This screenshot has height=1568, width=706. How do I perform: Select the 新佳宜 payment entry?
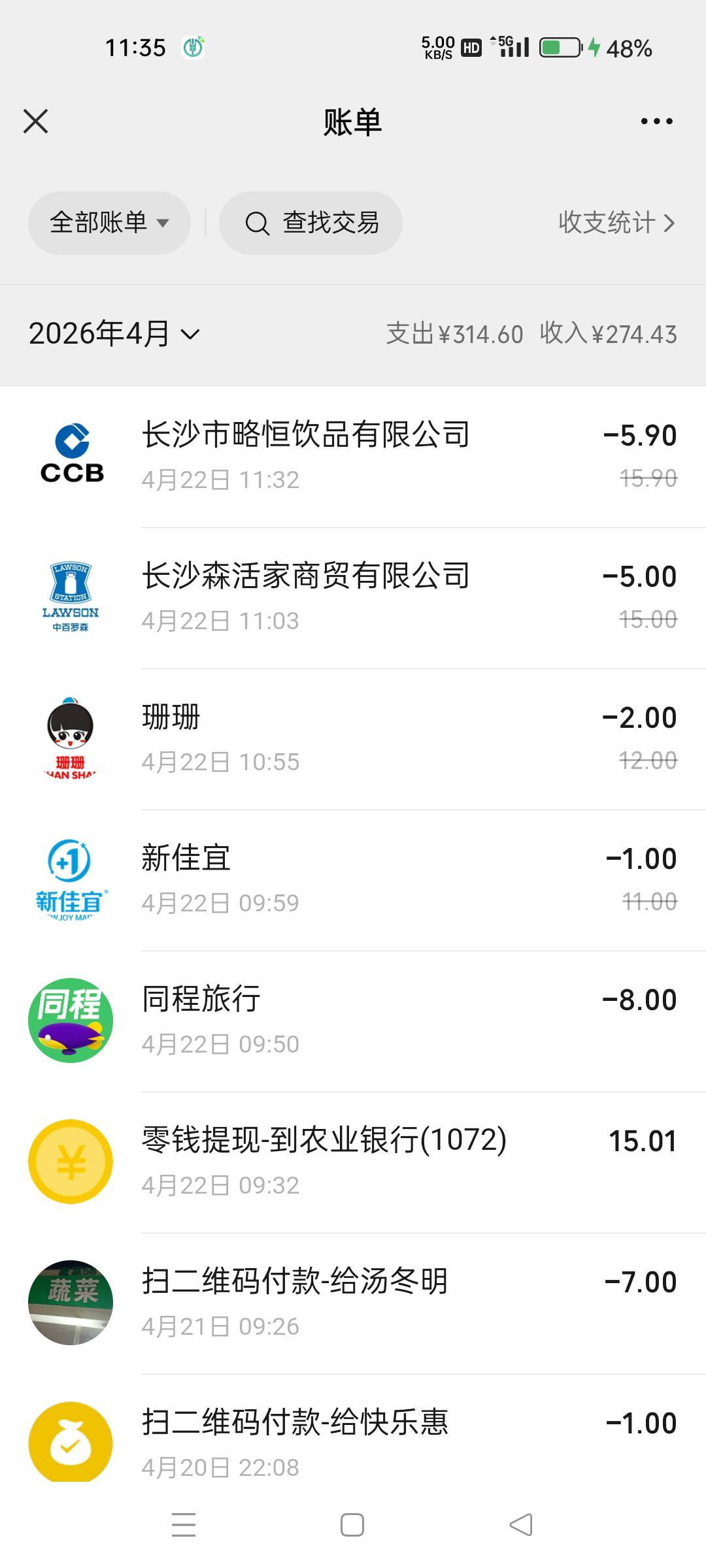click(353, 879)
